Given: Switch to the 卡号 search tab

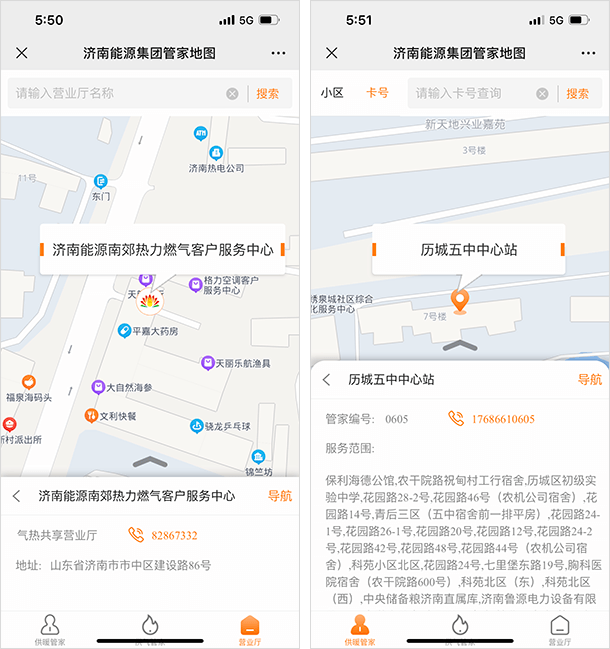Looking at the screenshot, I should coord(377,93).
